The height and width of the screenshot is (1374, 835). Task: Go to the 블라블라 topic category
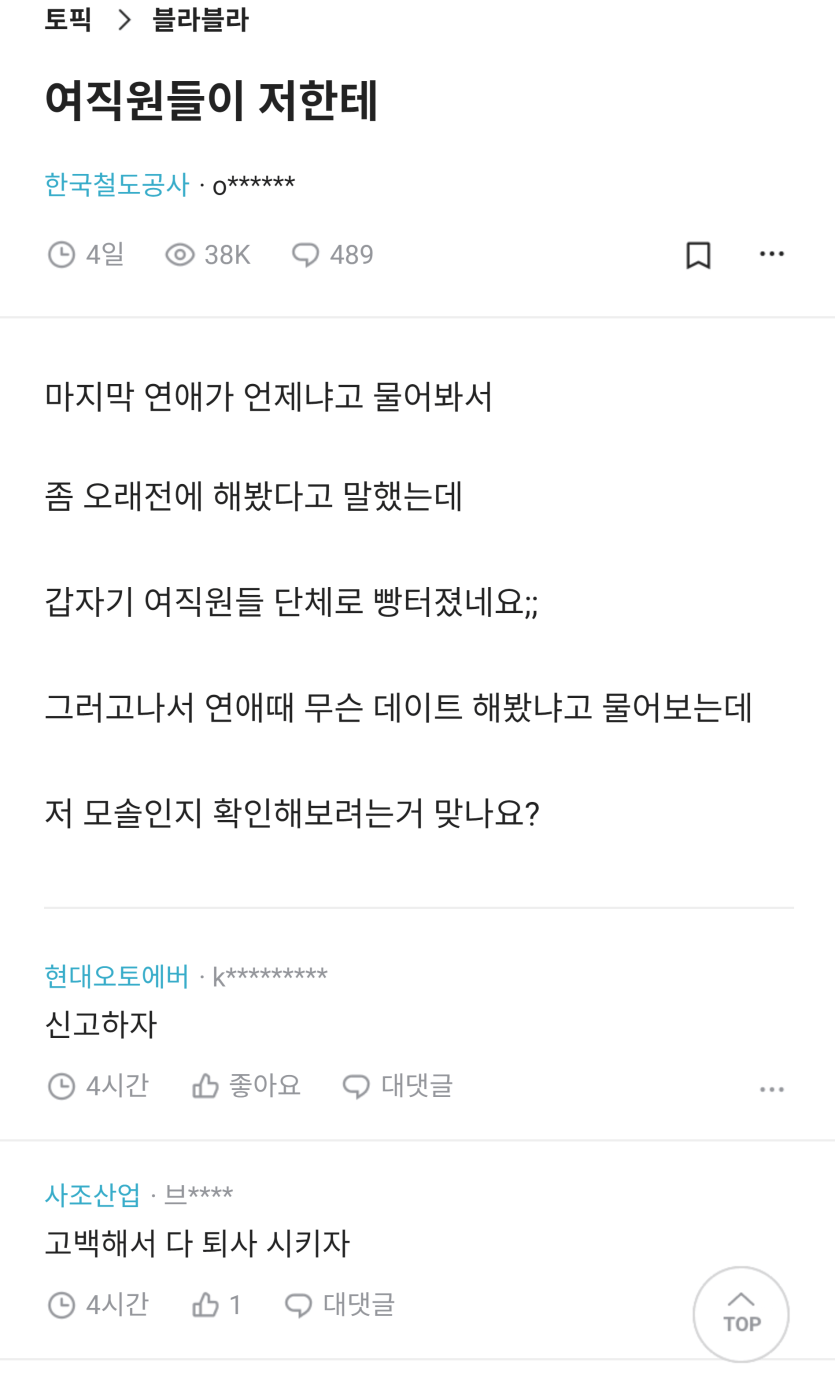click(x=200, y=19)
